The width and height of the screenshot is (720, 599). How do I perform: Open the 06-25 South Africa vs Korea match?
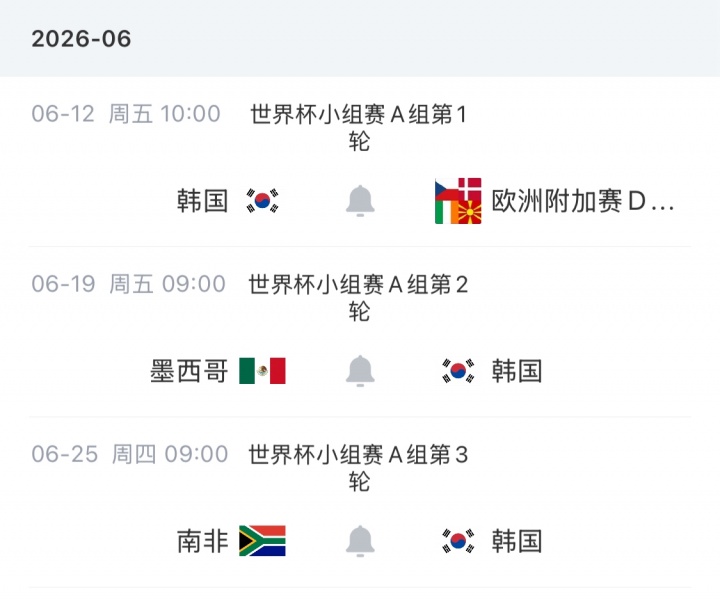pyautogui.click(x=358, y=467)
